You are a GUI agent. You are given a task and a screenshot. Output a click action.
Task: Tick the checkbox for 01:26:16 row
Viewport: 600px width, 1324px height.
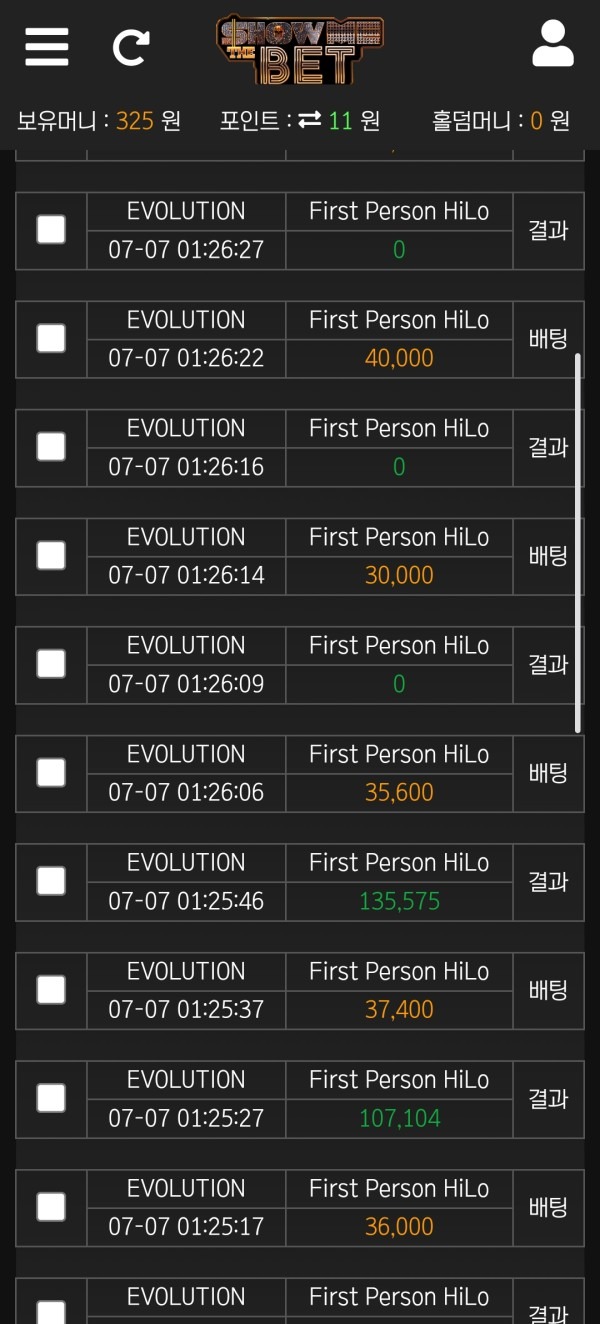point(51,447)
